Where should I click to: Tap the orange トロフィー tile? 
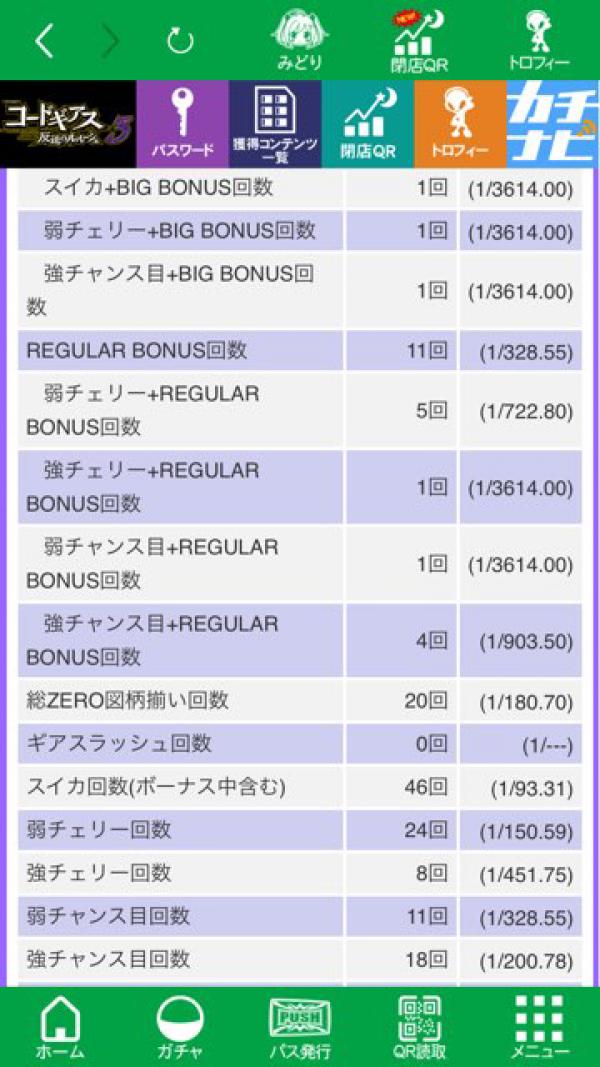460,125
